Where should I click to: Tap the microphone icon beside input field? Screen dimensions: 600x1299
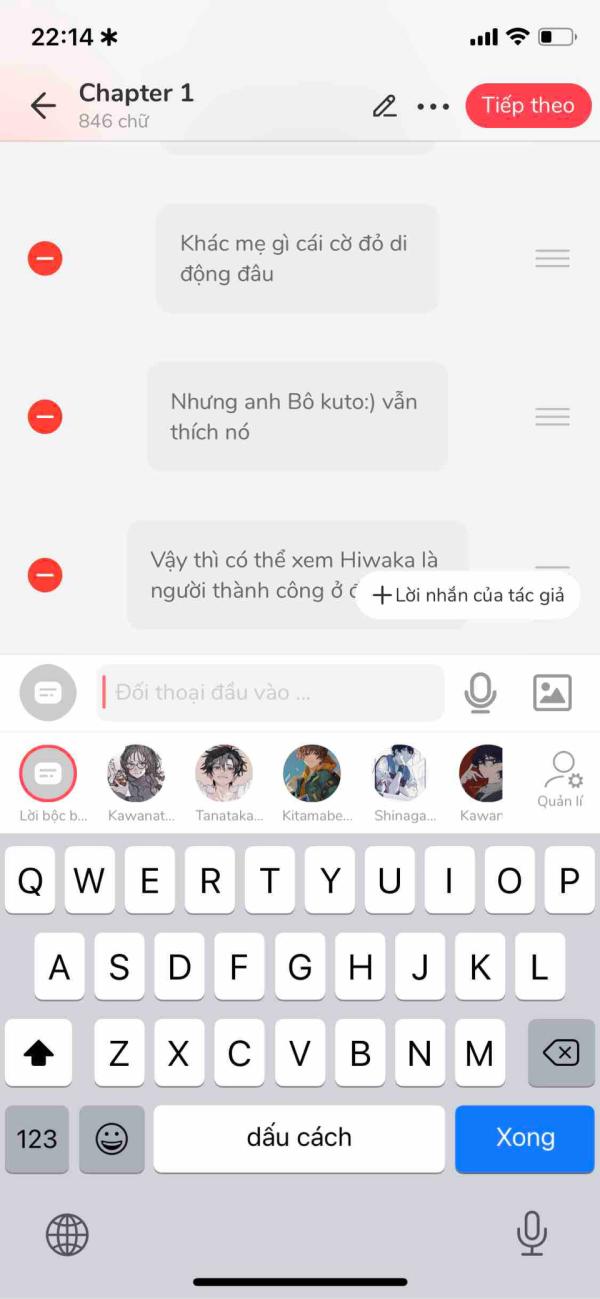480,692
